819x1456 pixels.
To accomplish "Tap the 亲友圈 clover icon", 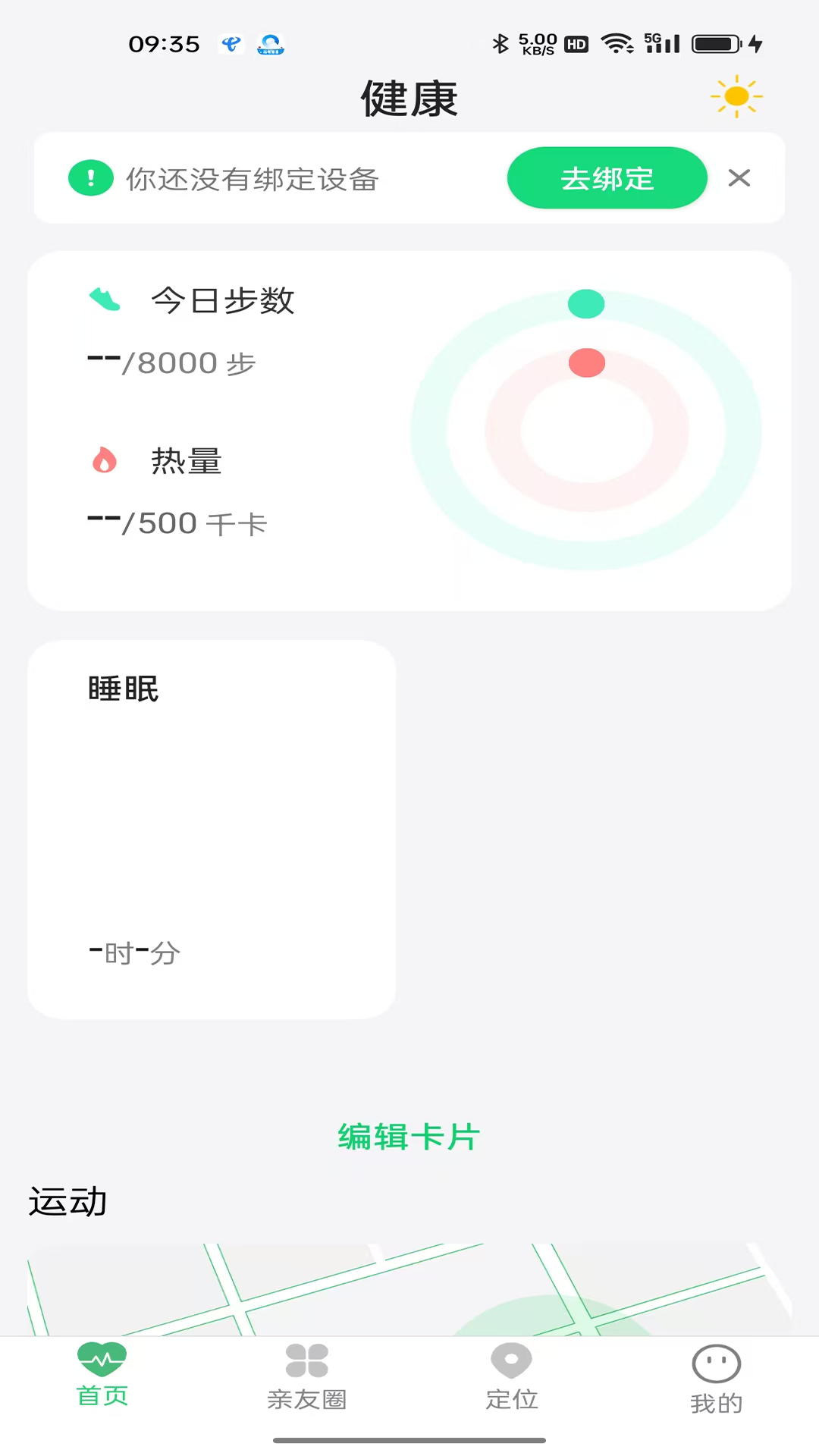I will click(x=306, y=1357).
